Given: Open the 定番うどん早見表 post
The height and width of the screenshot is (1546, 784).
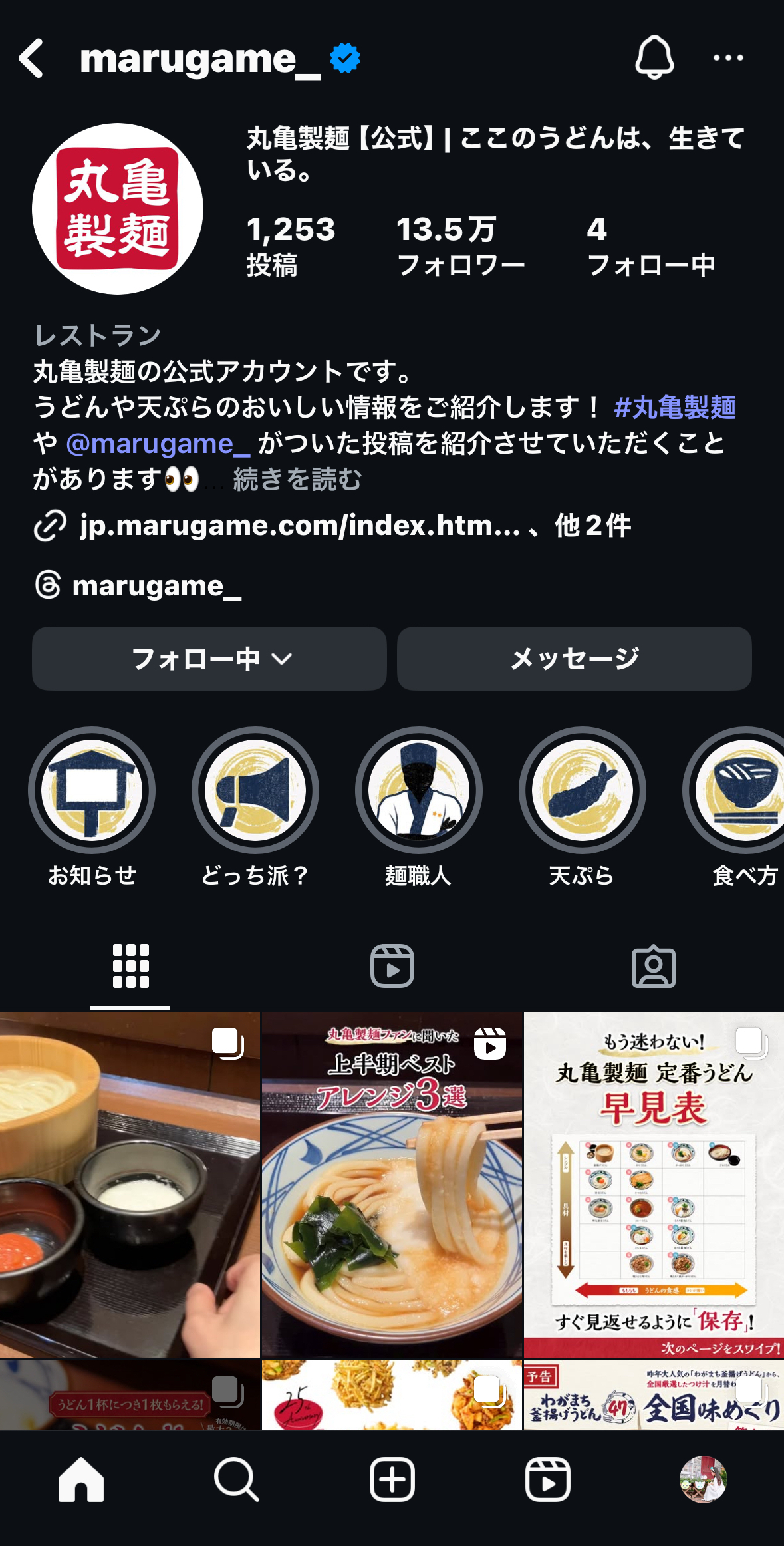Looking at the screenshot, I should click(654, 1185).
